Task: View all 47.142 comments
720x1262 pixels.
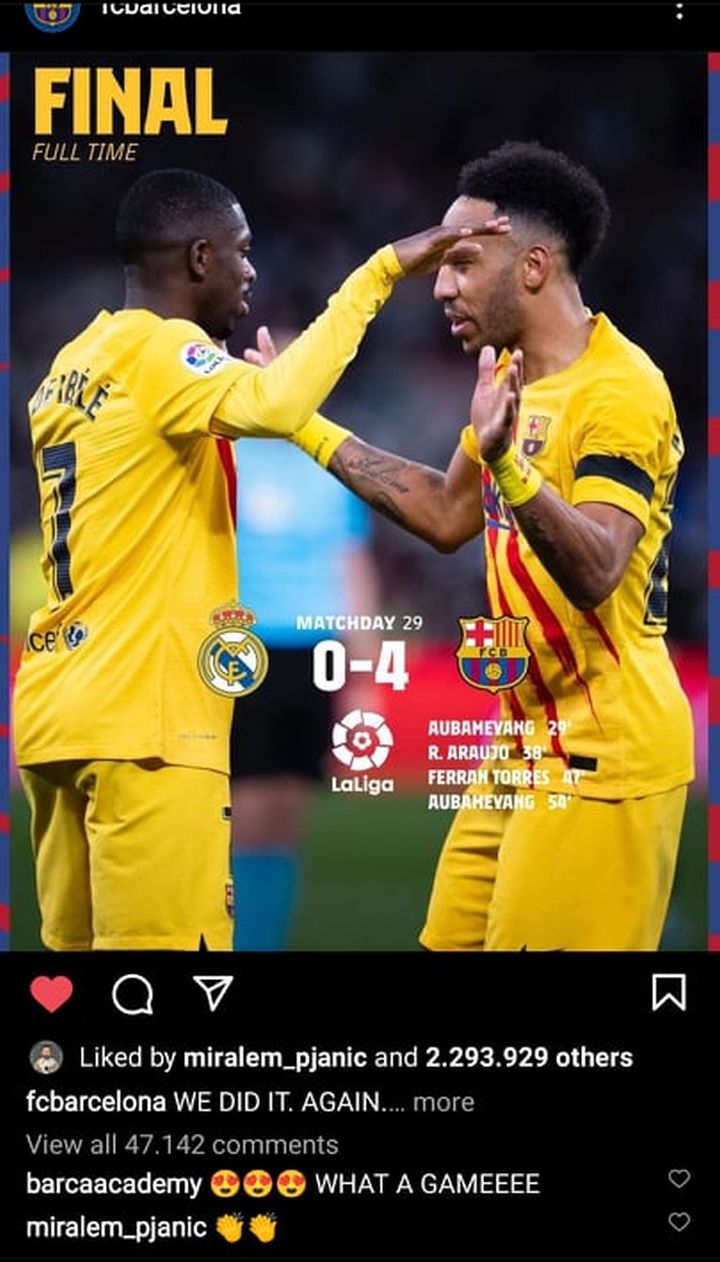Action: click(182, 1144)
